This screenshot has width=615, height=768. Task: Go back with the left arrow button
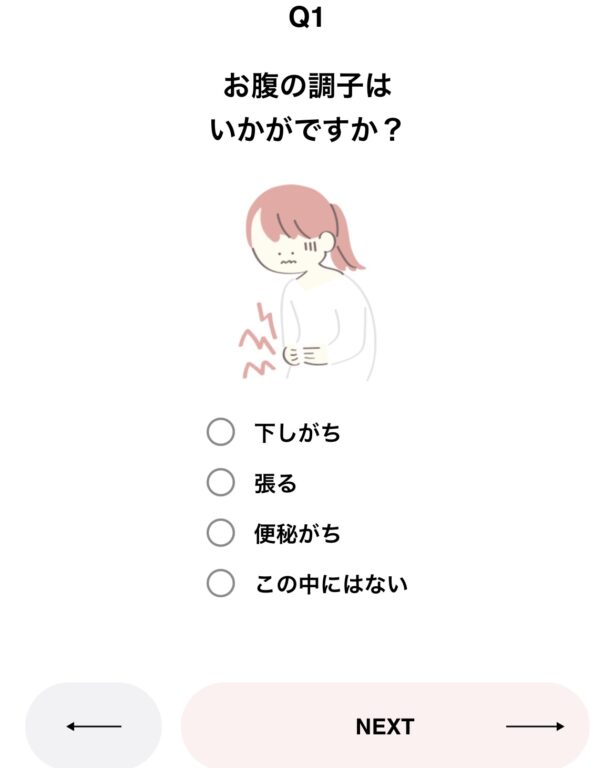(x=93, y=726)
